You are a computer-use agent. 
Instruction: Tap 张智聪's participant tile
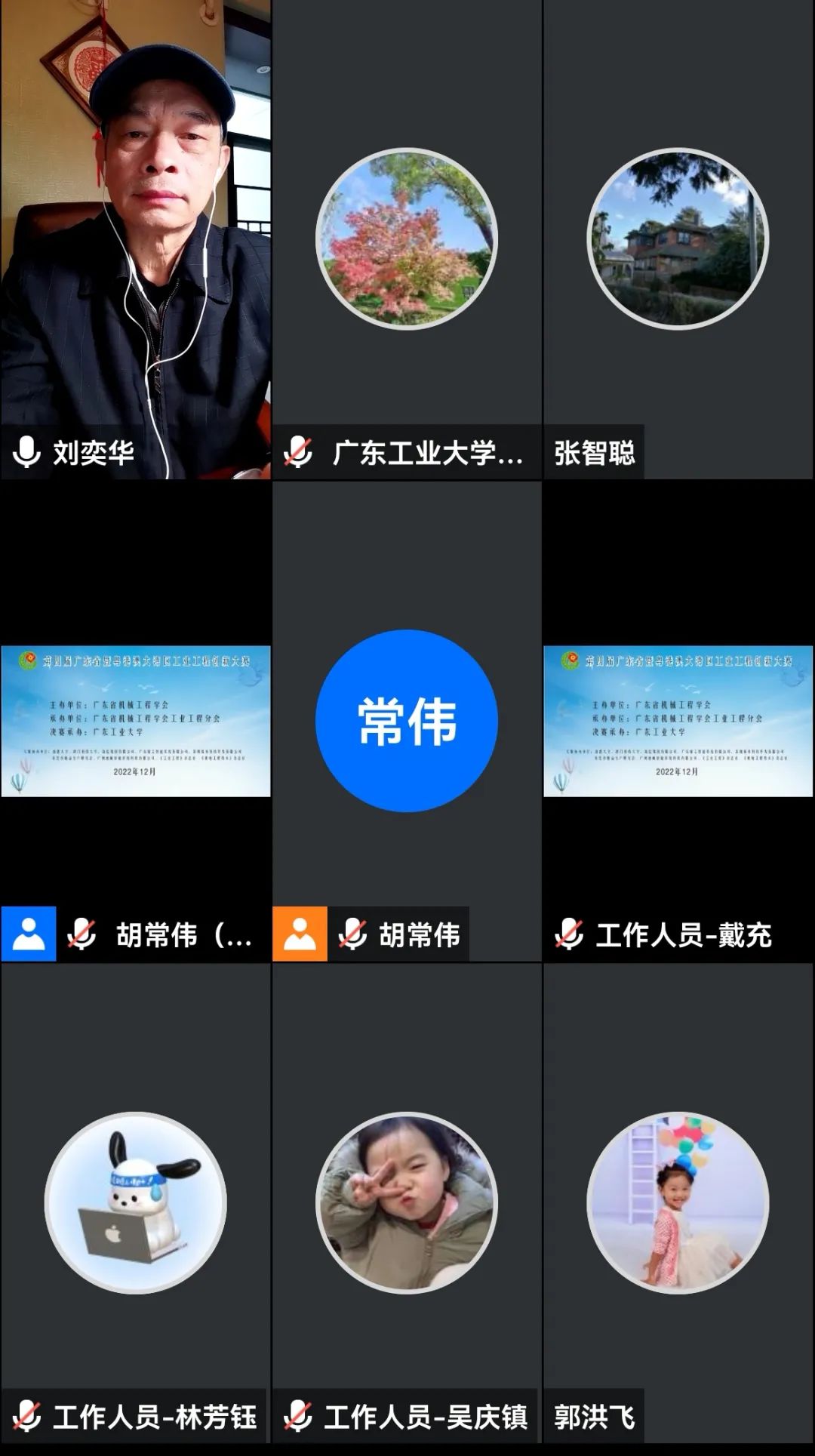[x=678, y=239]
